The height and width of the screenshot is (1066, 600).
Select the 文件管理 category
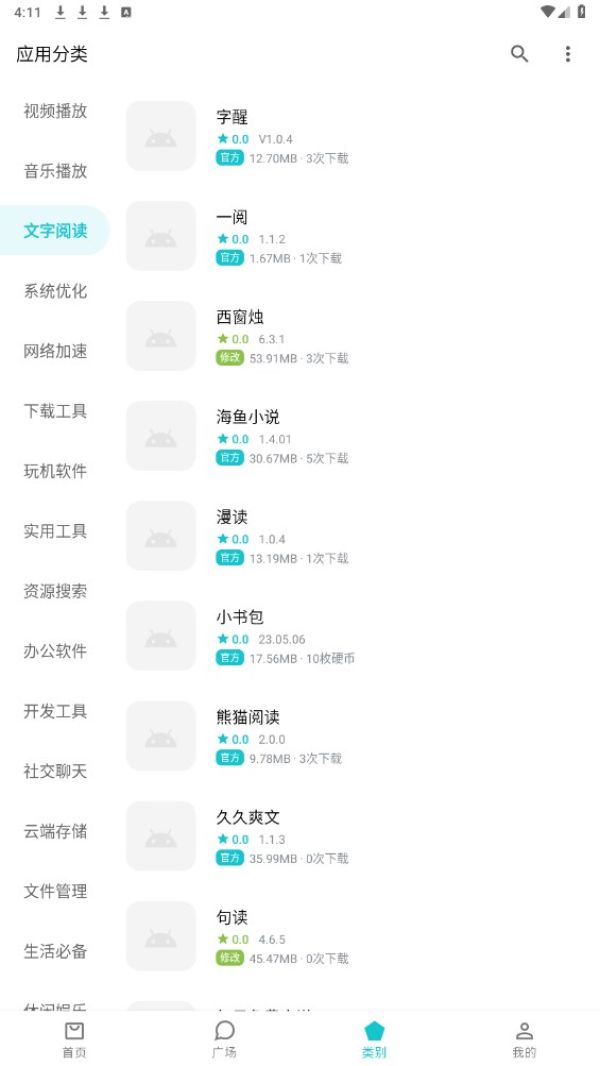pos(55,891)
